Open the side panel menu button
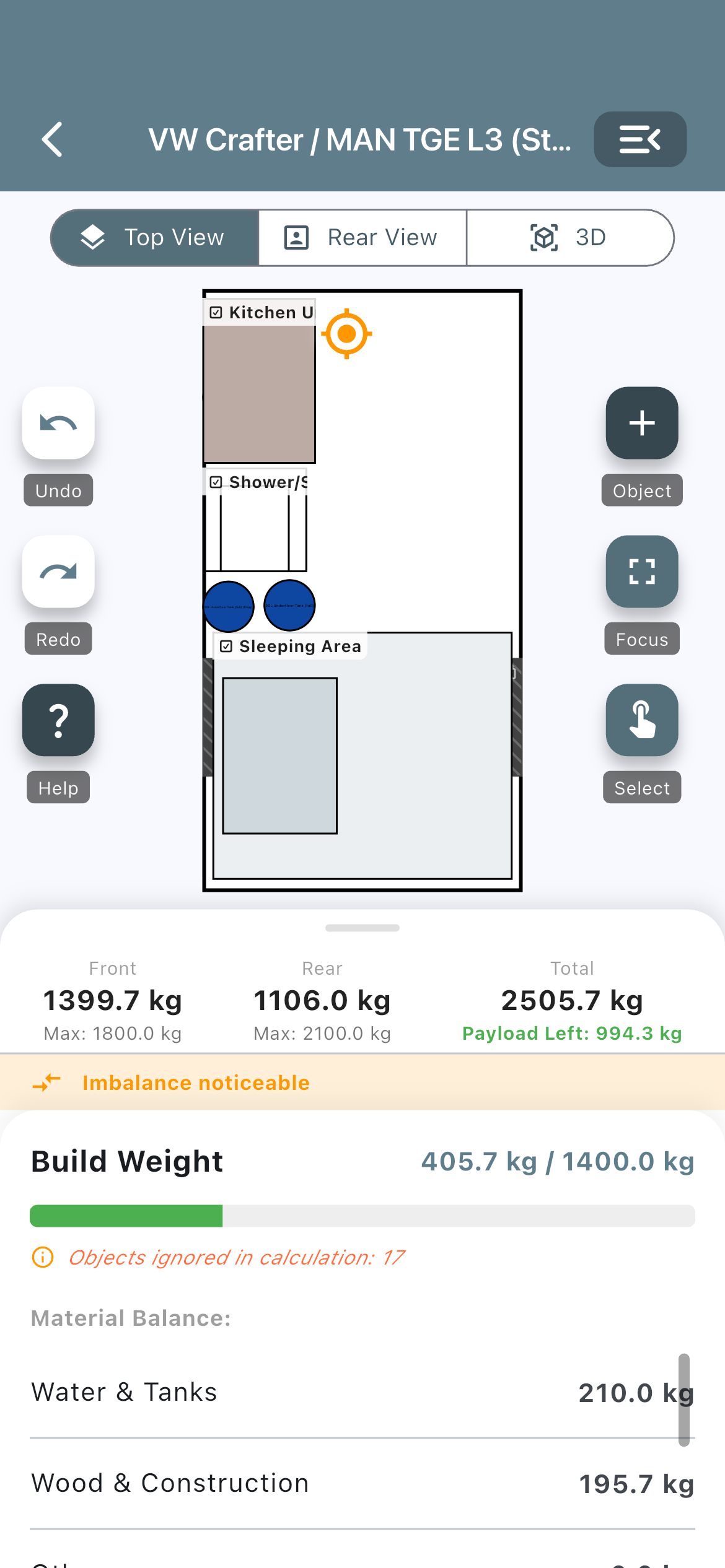Screen dimensions: 725x1568 click(x=640, y=139)
